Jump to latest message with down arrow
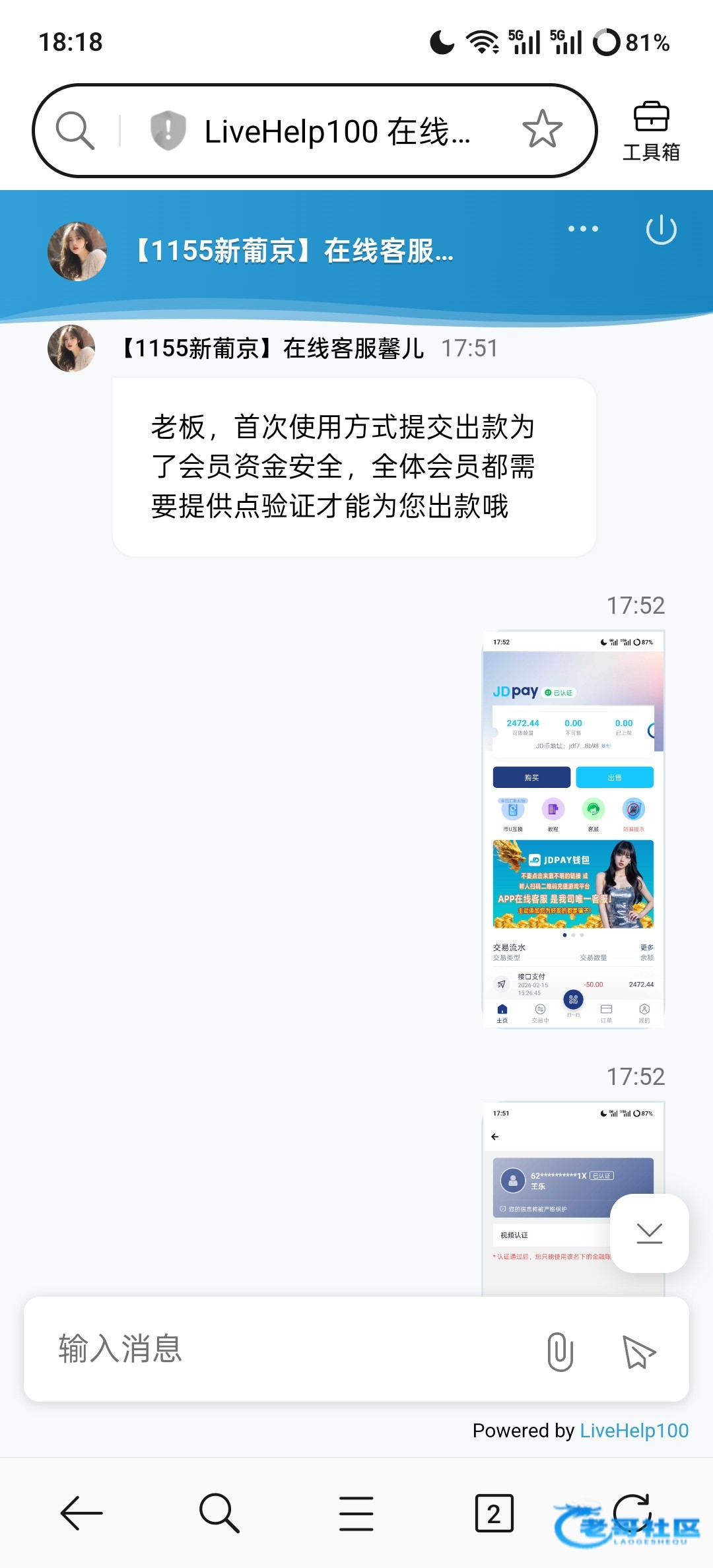713x1568 pixels. click(x=650, y=1233)
